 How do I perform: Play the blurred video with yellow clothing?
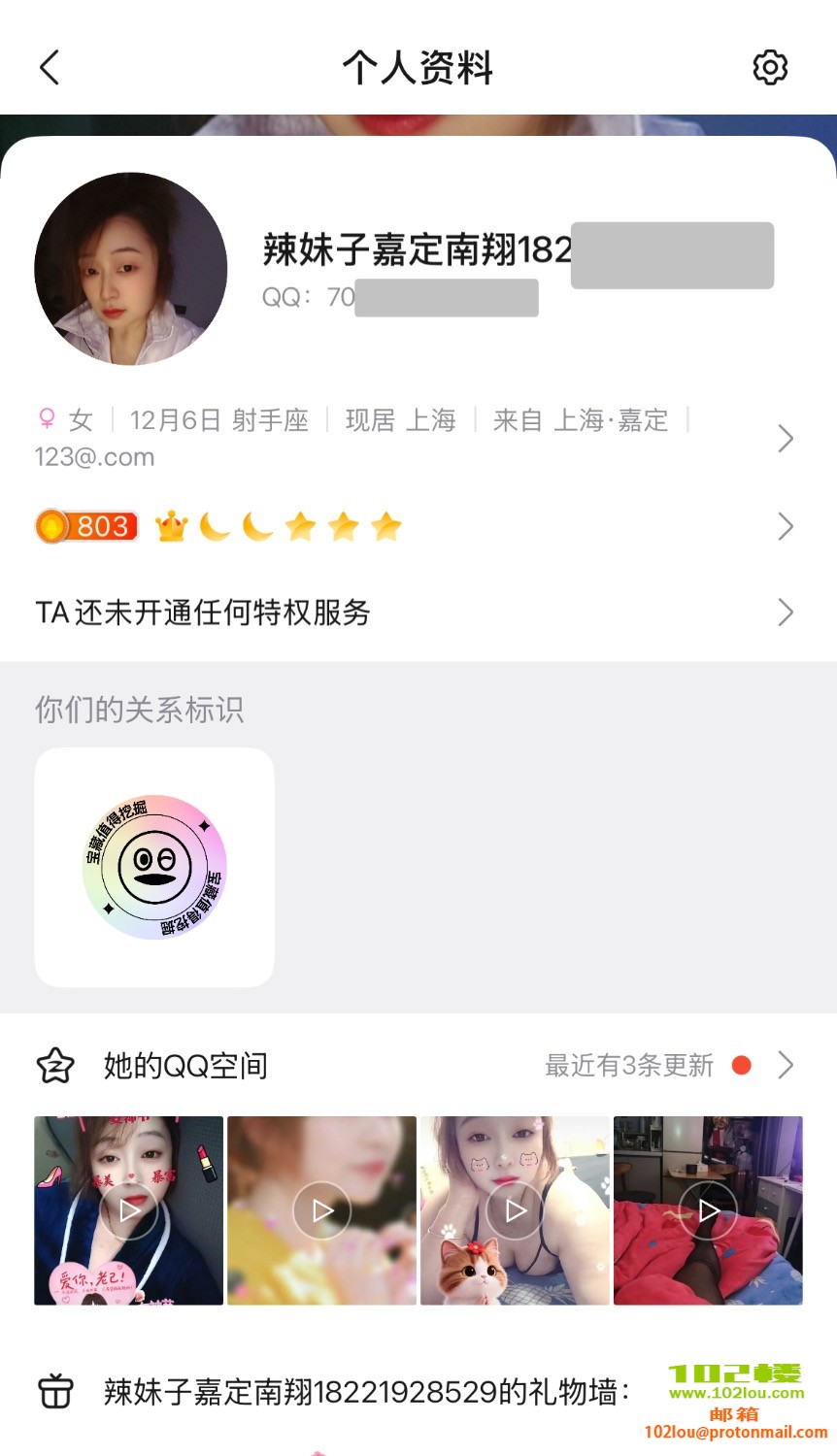pyautogui.click(x=321, y=1210)
